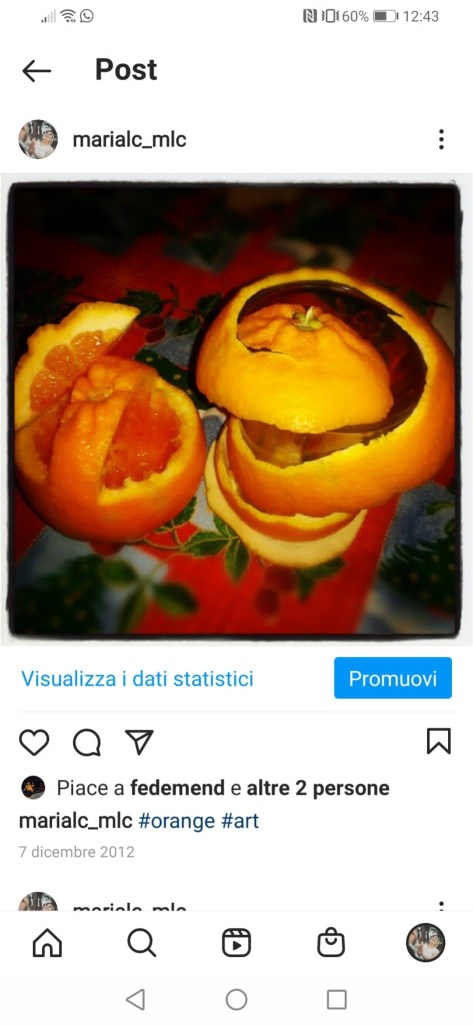Tap the system home button
Viewport: 473px width, 1025px height.
pos(236,1000)
